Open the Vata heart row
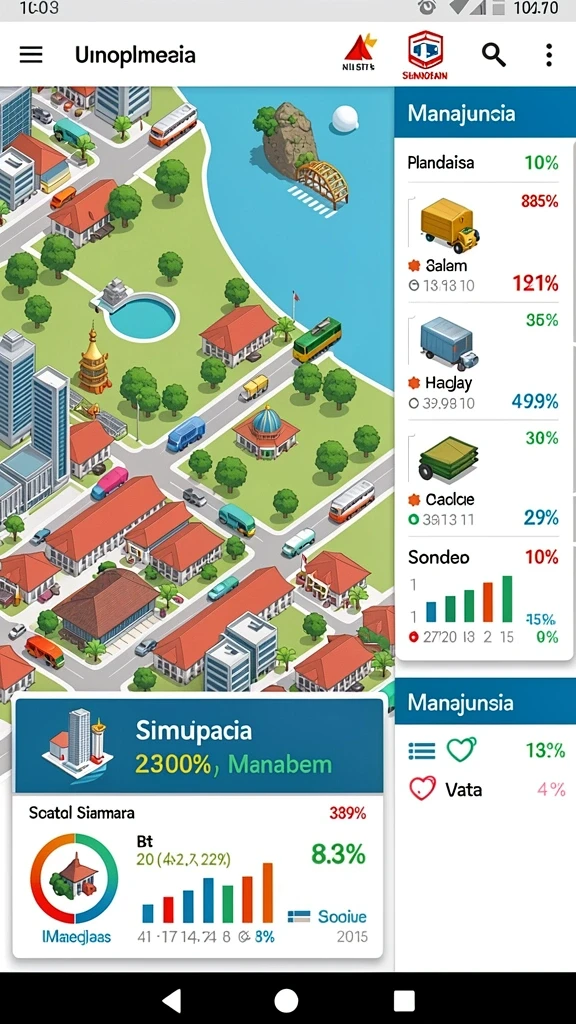The width and height of the screenshot is (576, 1024). pos(486,790)
